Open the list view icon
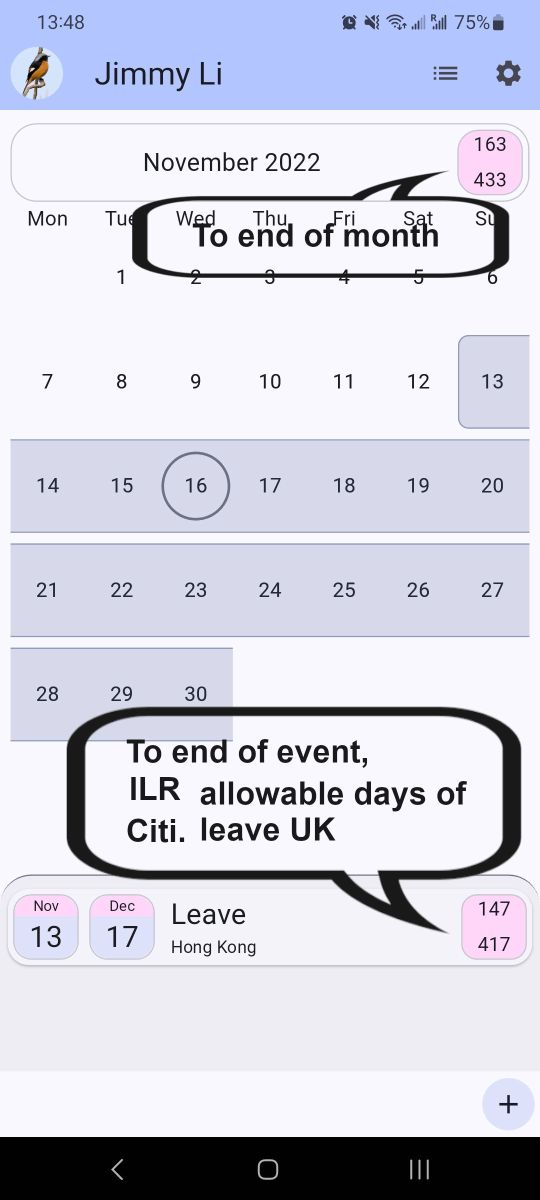540x1200 pixels. [445, 73]
